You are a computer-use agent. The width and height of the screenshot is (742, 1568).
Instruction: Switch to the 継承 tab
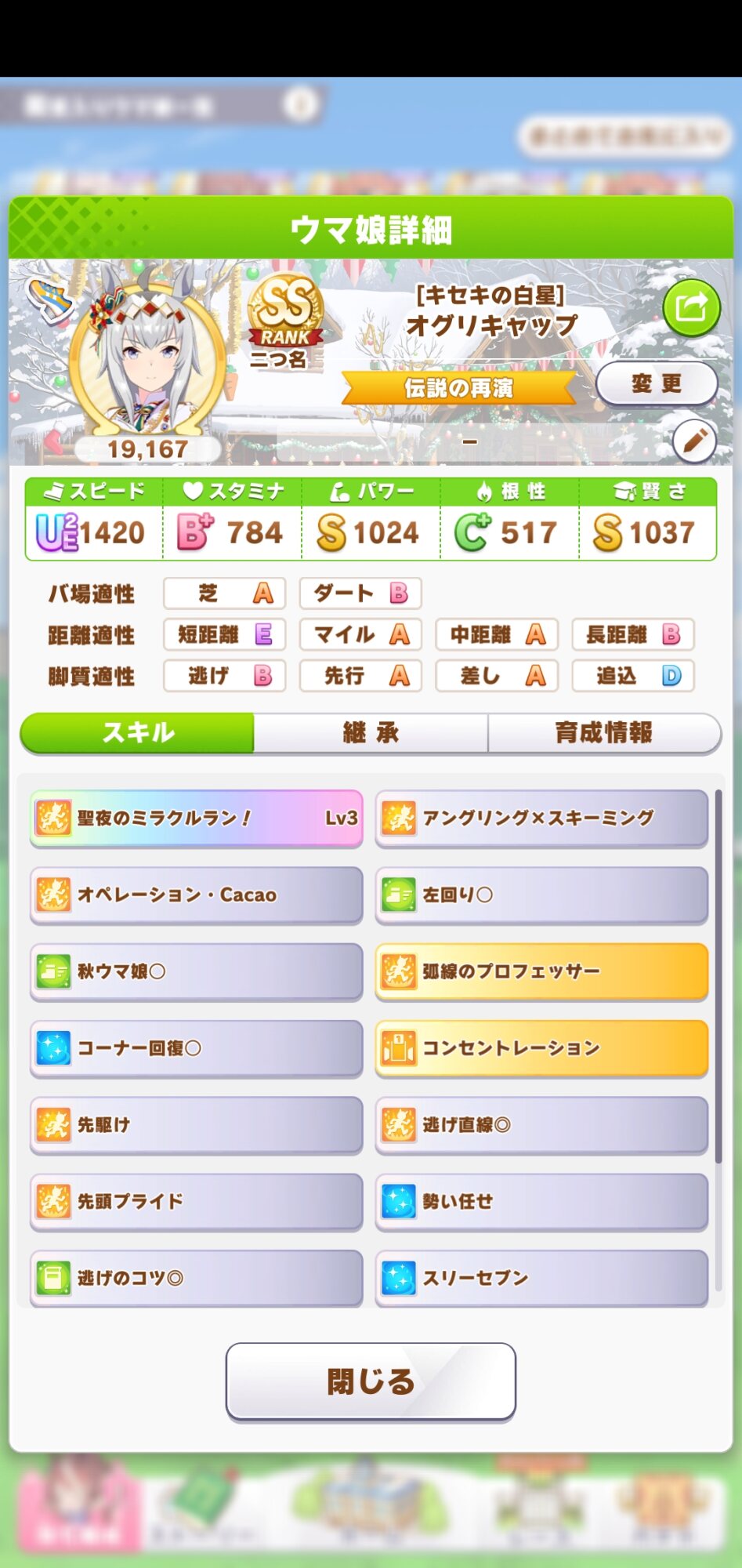(371, 733)
